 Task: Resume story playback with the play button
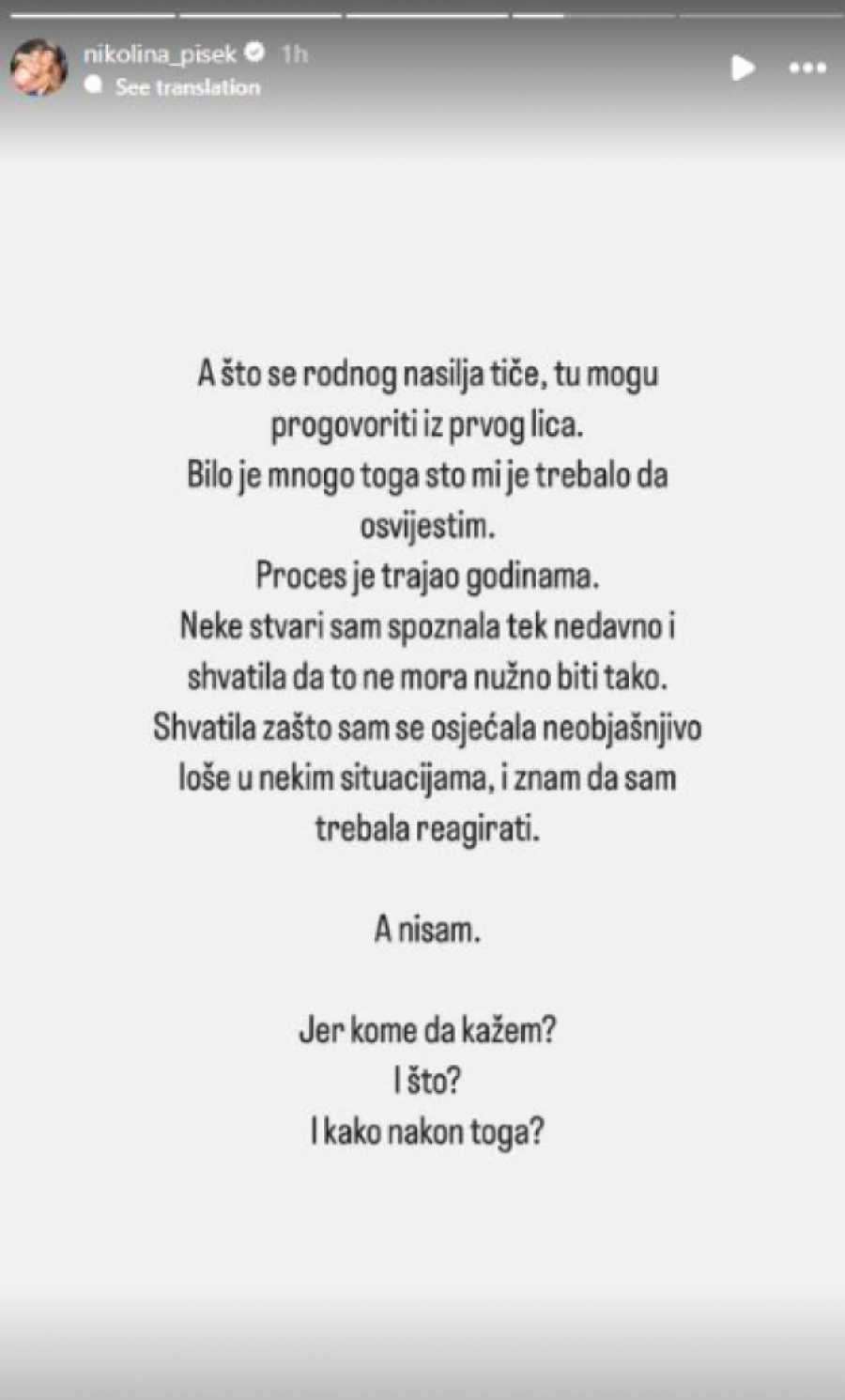743,68
